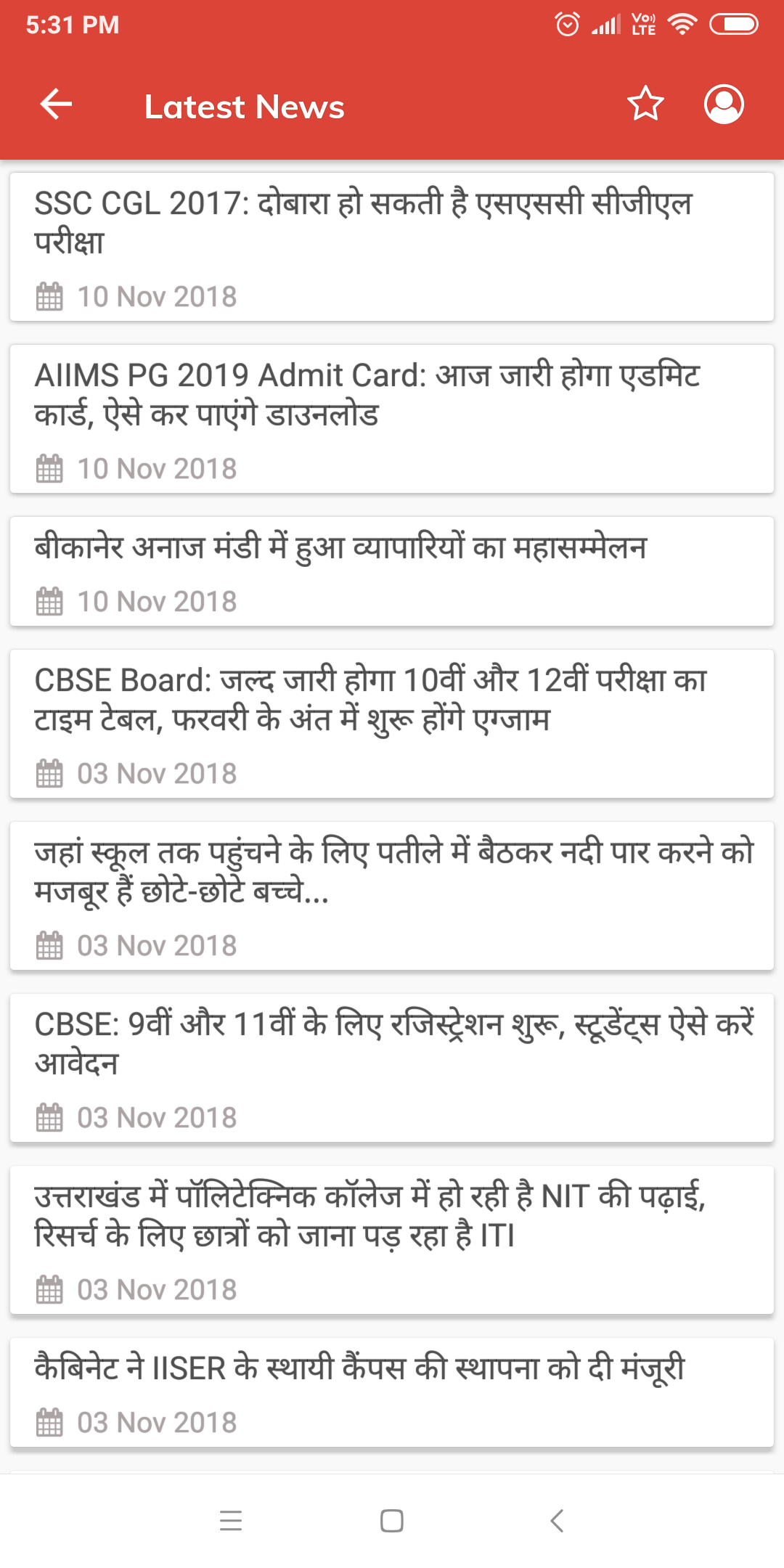Open the user profile icon
Image resolution: width=784 pixels, height=1568 pixels.
tap(724, 104)
